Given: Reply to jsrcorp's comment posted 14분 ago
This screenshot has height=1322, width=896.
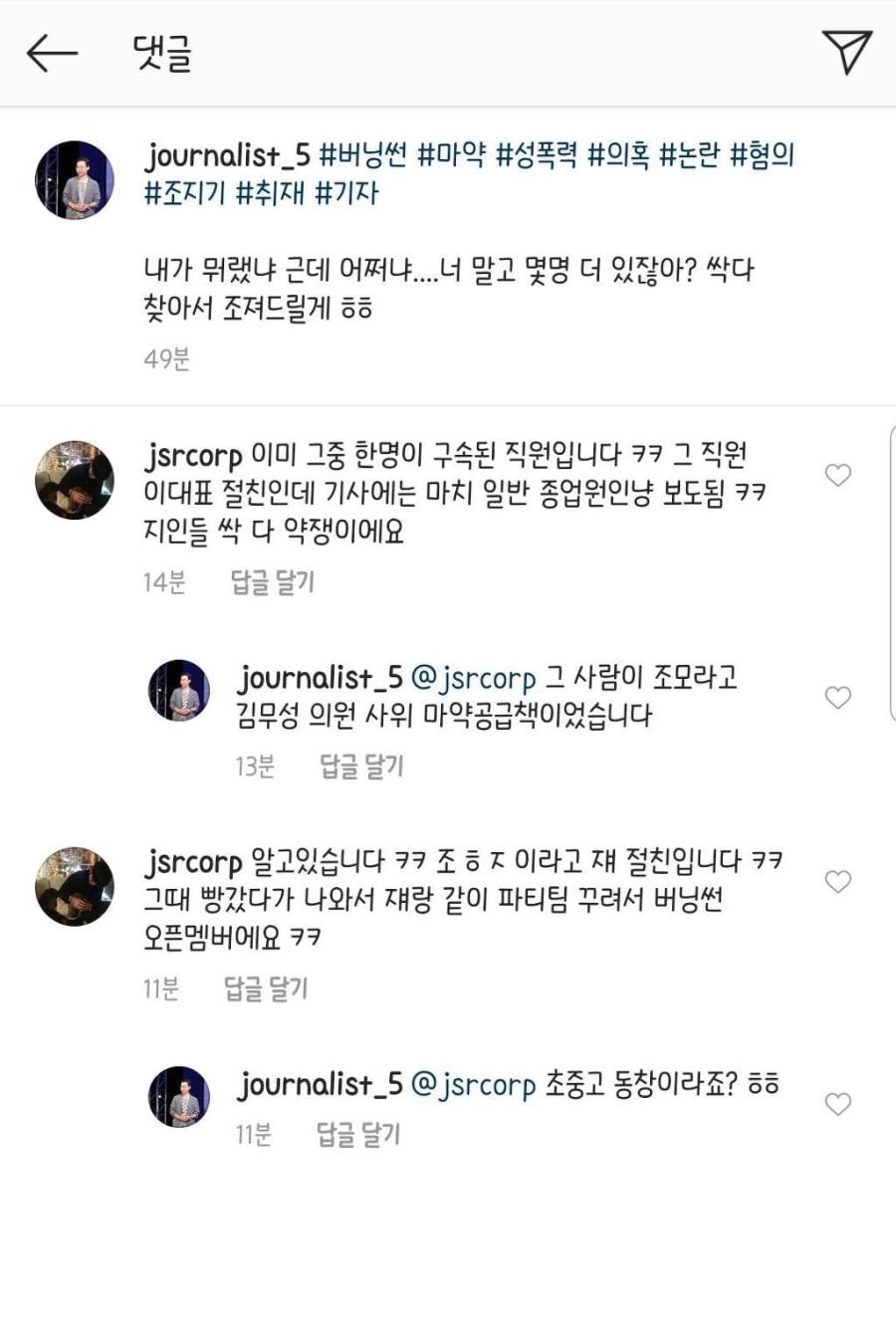Looking at the screenshot, I should point(272,582).
